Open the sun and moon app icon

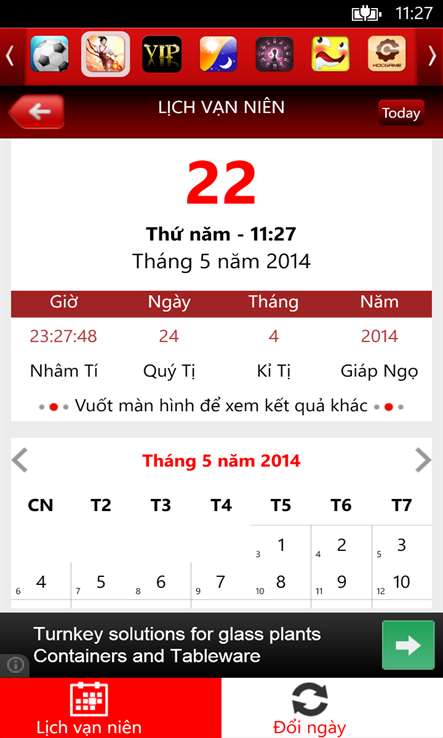tap(218, 54)
